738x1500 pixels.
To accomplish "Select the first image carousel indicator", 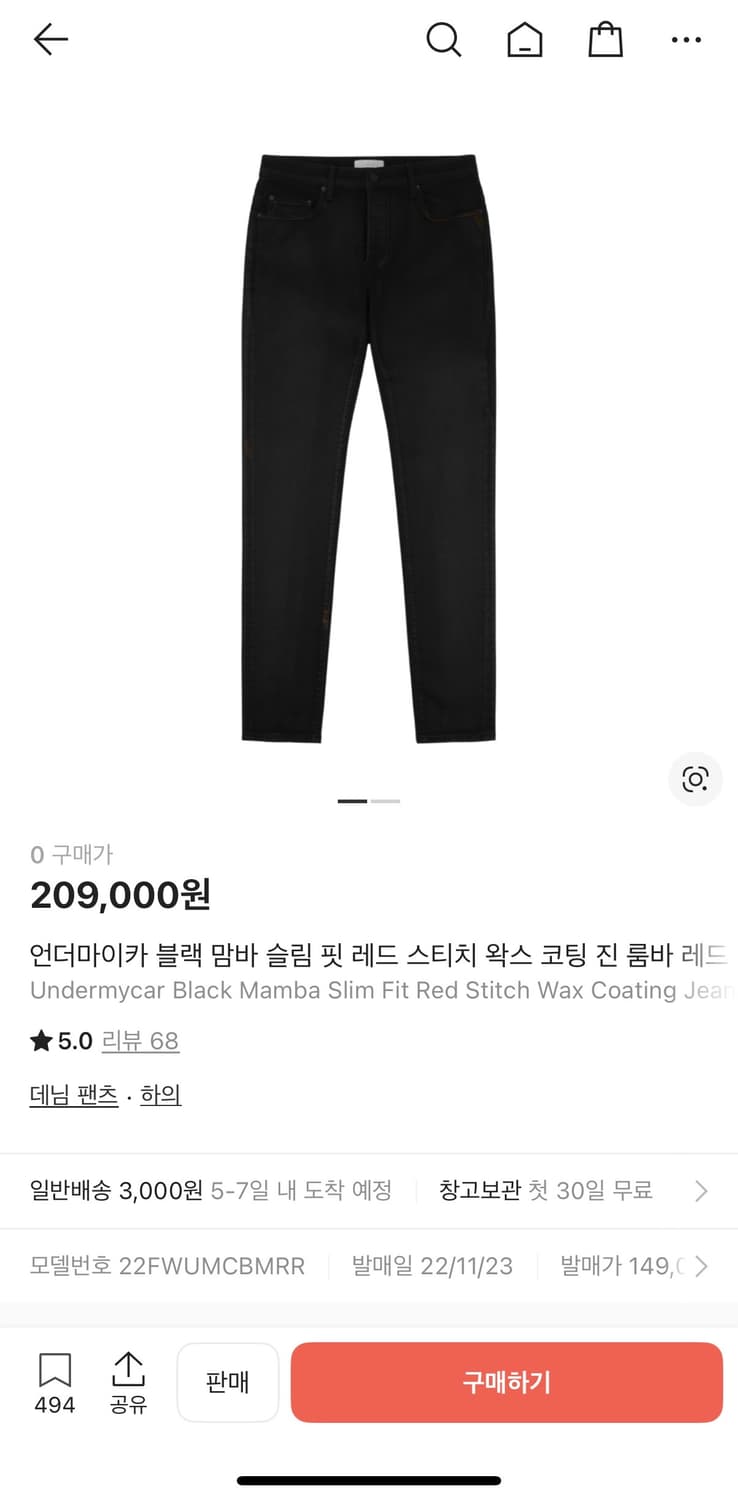I will [x=351, y=801].
